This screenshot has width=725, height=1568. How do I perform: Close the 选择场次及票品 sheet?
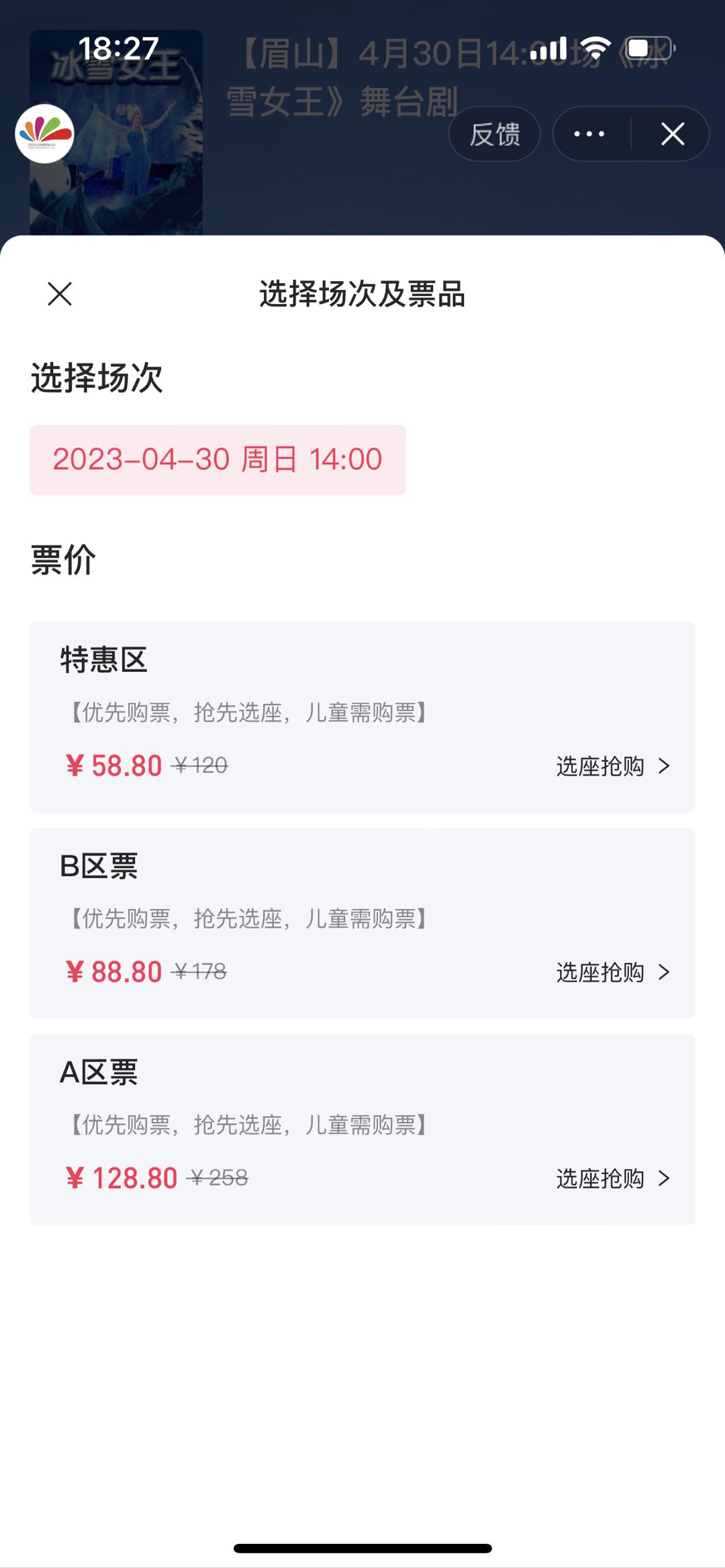60,294
